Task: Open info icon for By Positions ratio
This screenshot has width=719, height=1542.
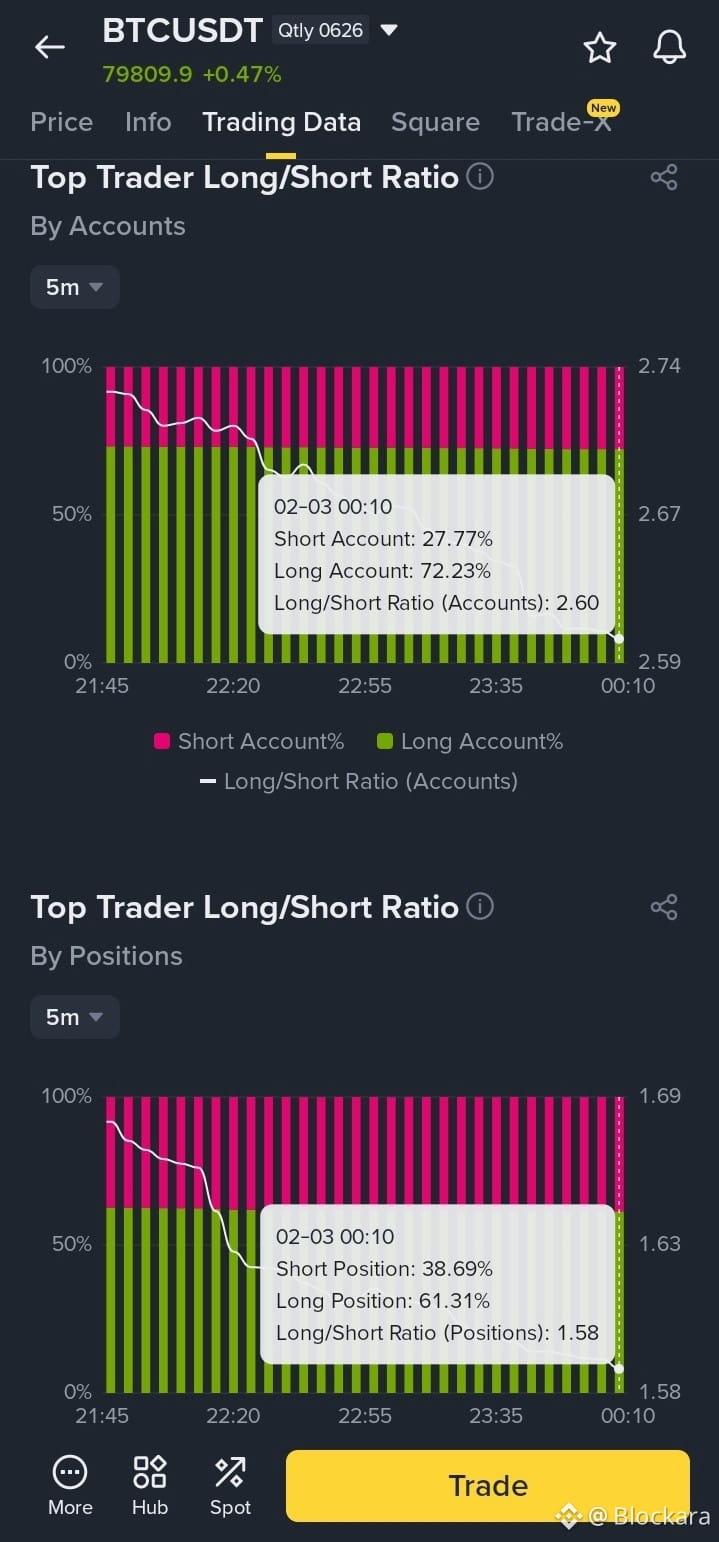Action: 480,907
